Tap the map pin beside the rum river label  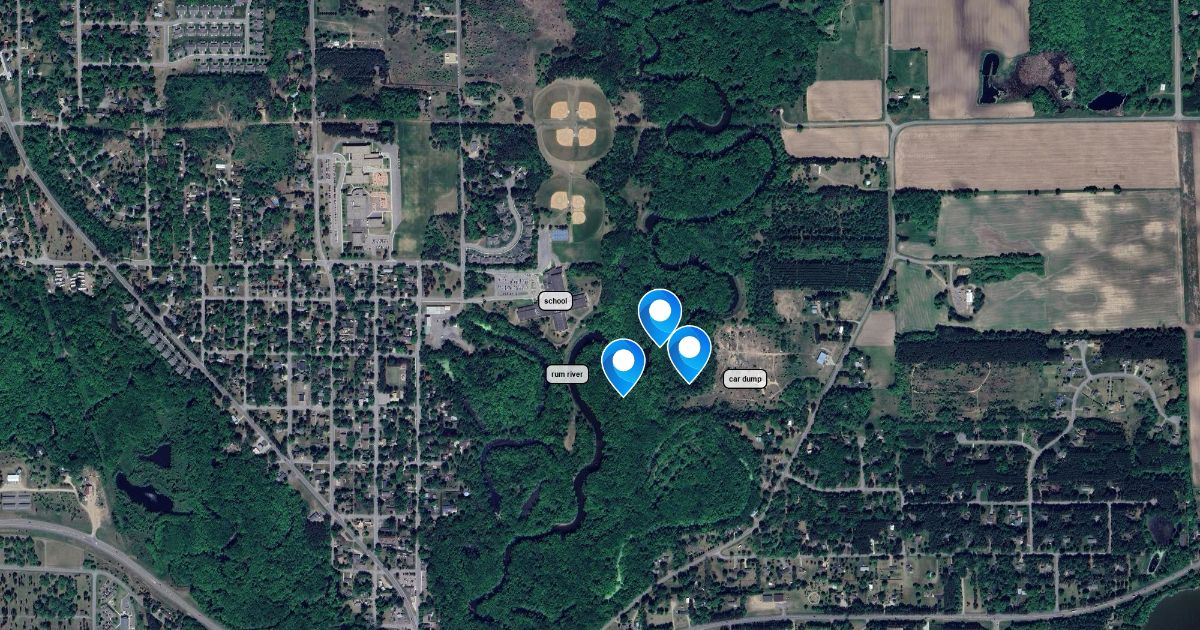click(623, 362)
